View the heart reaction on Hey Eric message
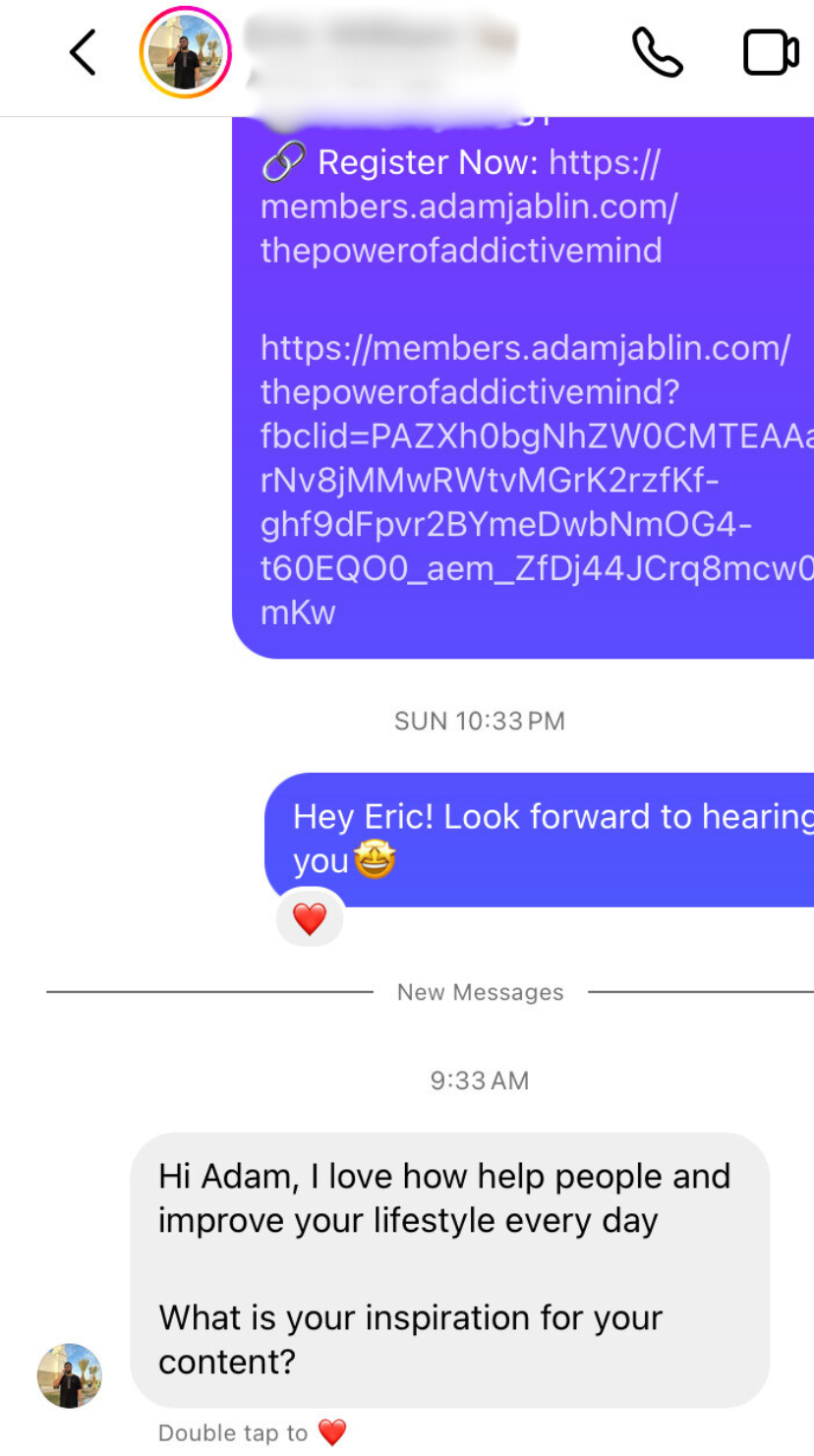Viewport: 814px width, 1456px height. [310, 918]
